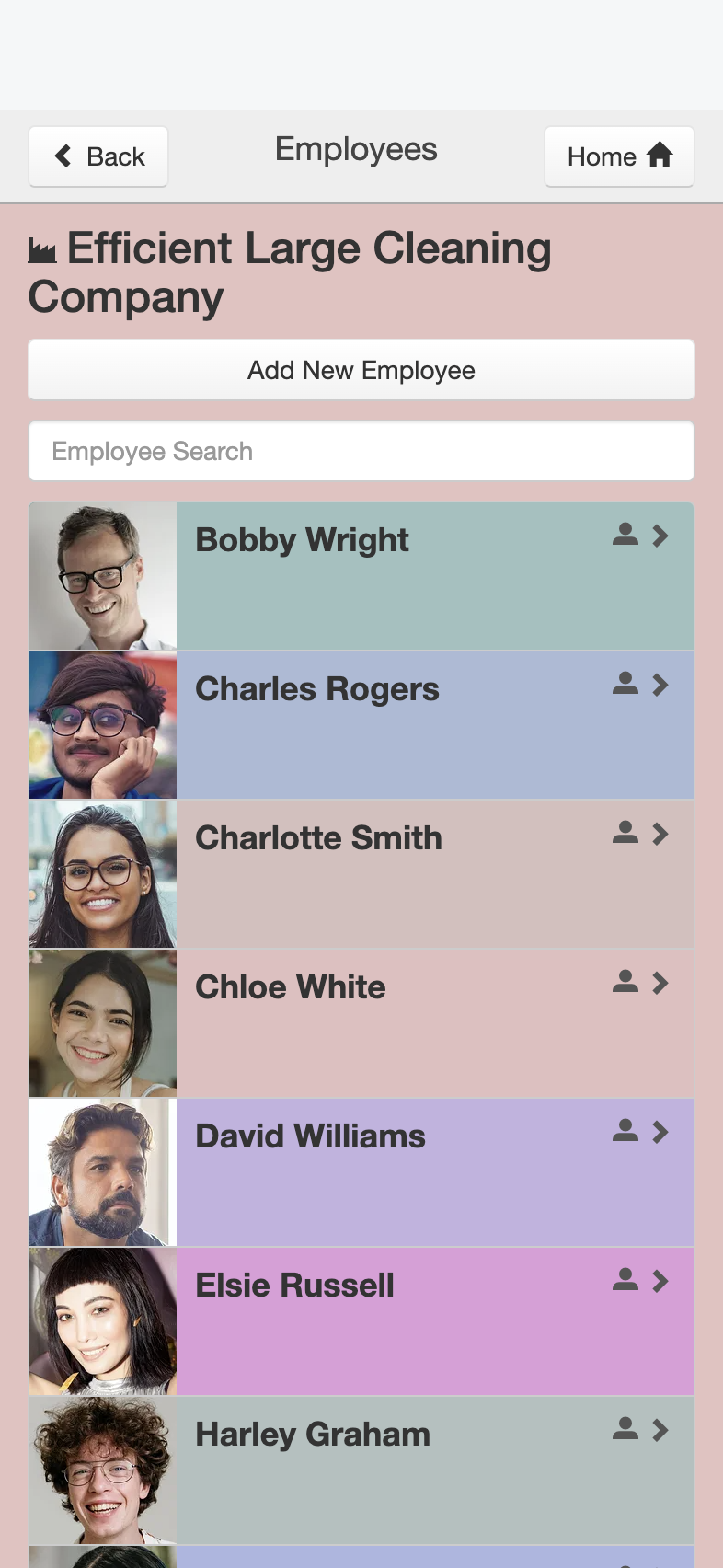Select Chloe White from the list
The image size is (723, 1568).
point(361,1023)
